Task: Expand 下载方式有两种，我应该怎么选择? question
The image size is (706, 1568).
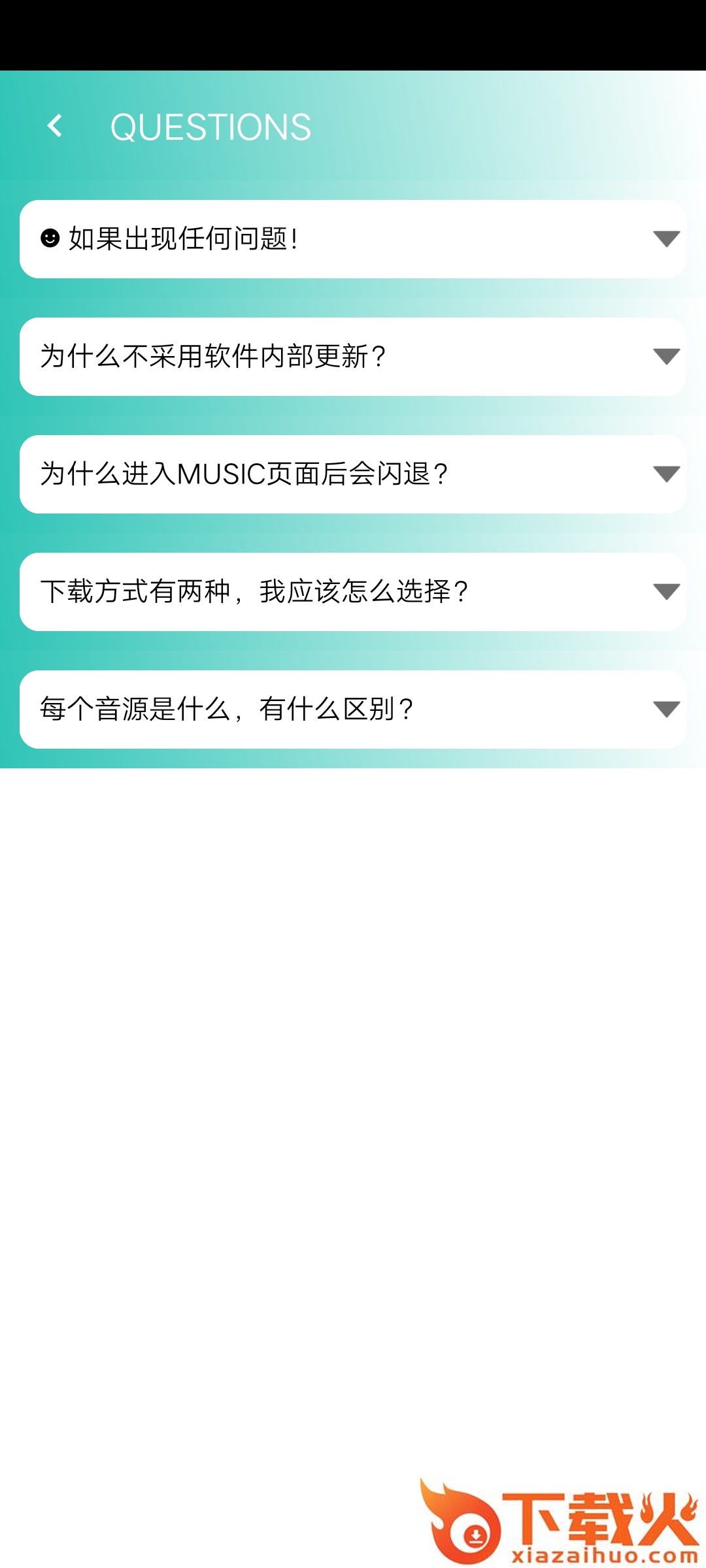Action: [665, 592]
